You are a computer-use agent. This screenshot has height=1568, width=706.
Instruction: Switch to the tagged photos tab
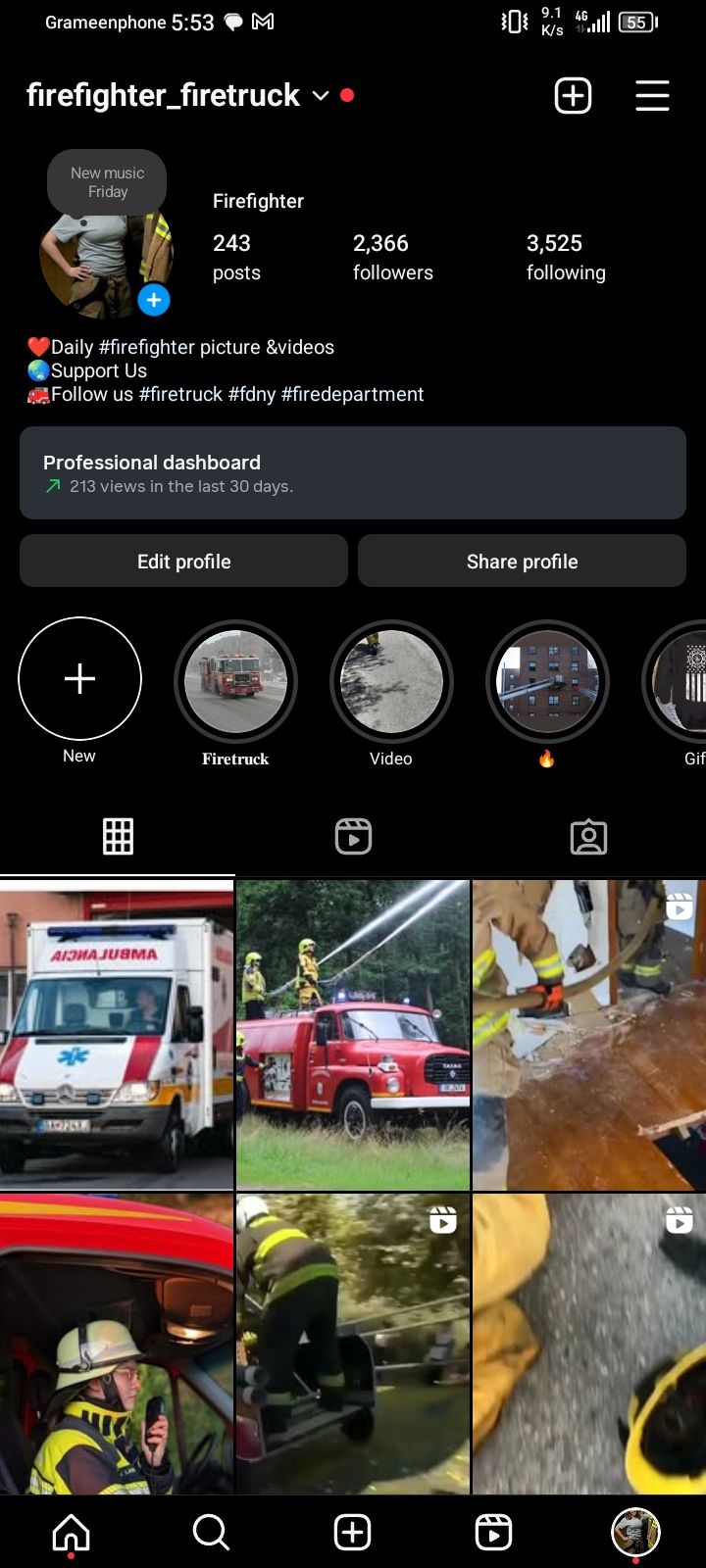point(588,837)
